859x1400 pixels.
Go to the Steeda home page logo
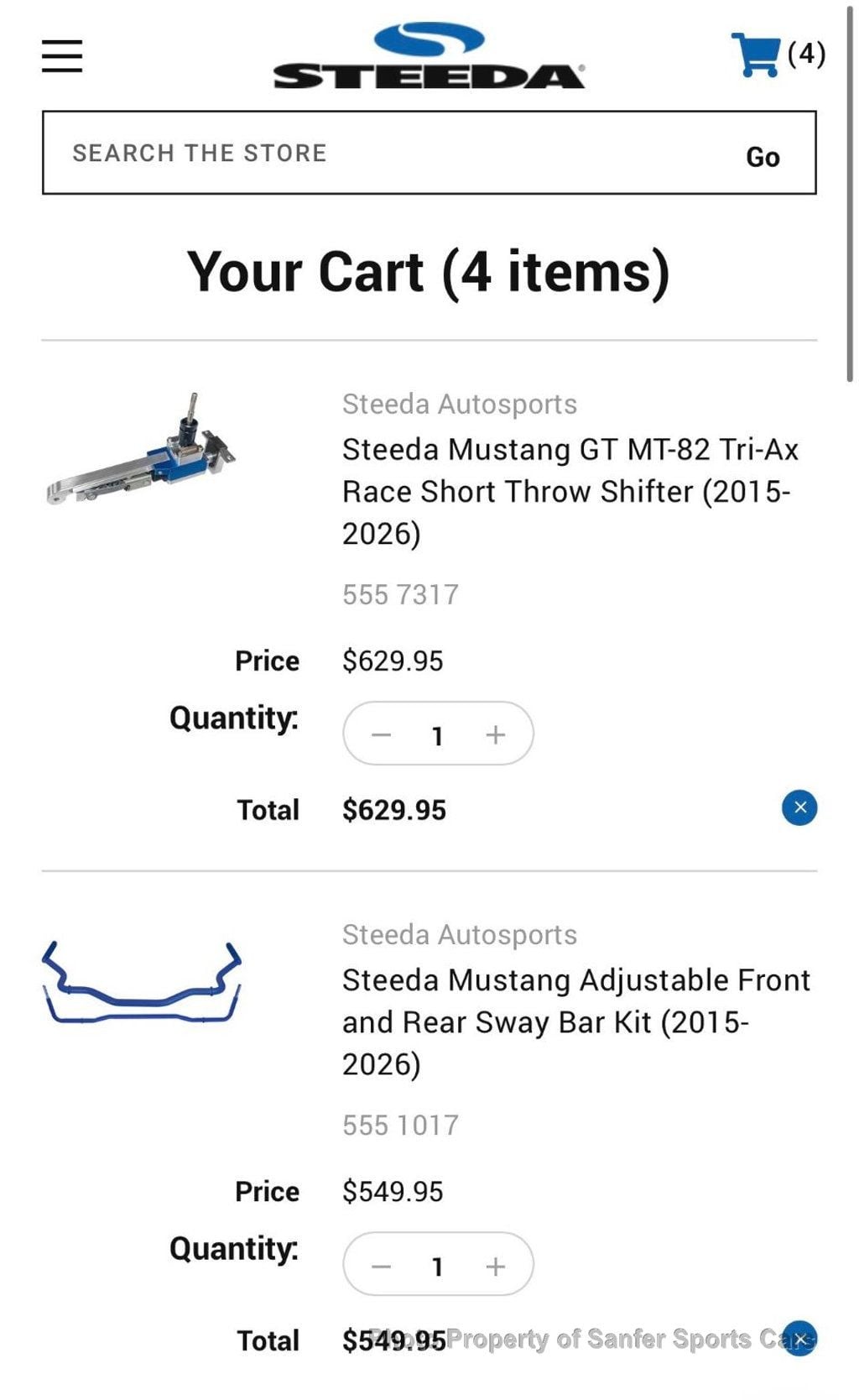(x=429, y=57)
